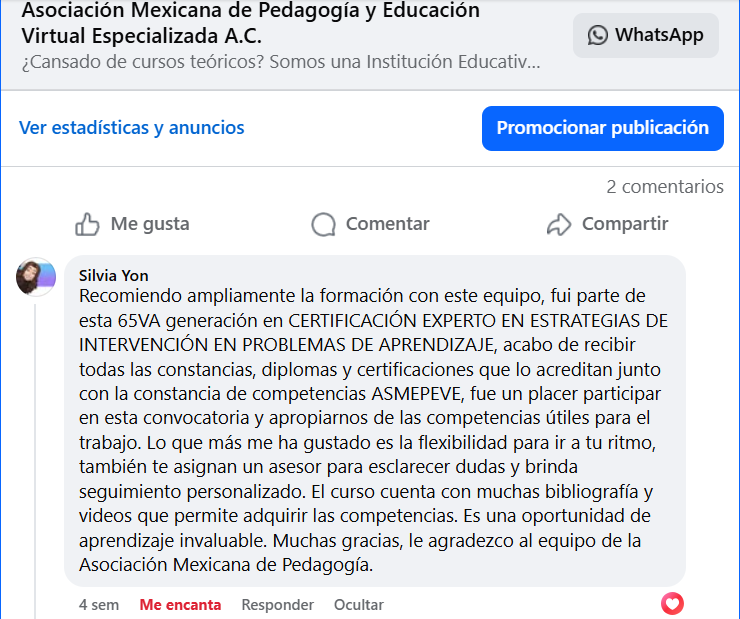The width and height of the screenshot is (740, 619).
Task: Toggle Me encanta on Silvia's comment
Action: [x=180, y=605]
